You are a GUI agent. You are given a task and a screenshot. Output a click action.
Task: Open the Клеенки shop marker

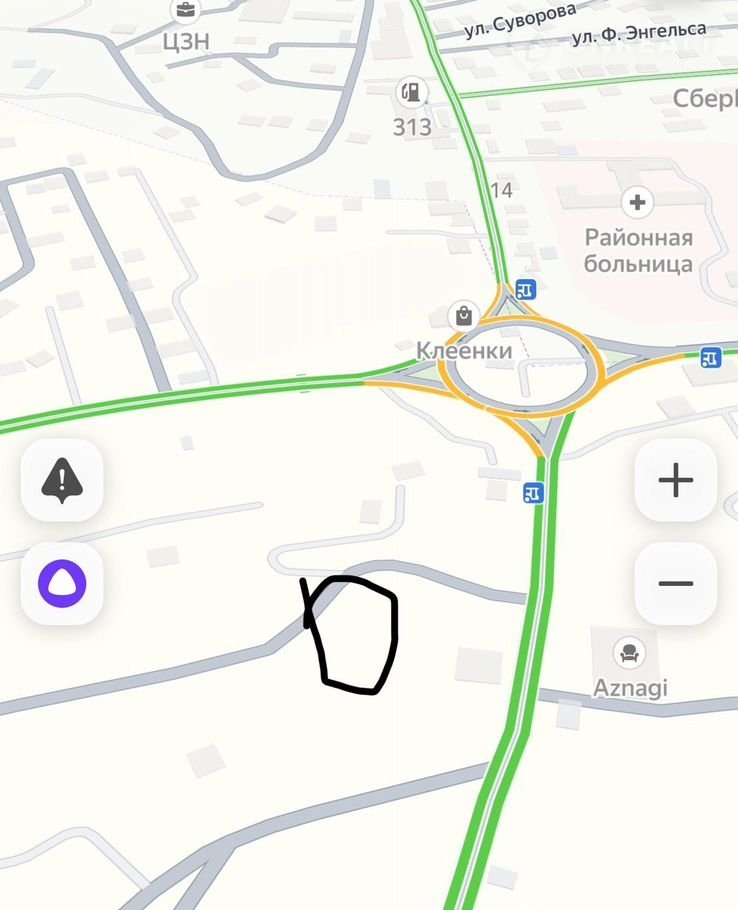point(463,317)
